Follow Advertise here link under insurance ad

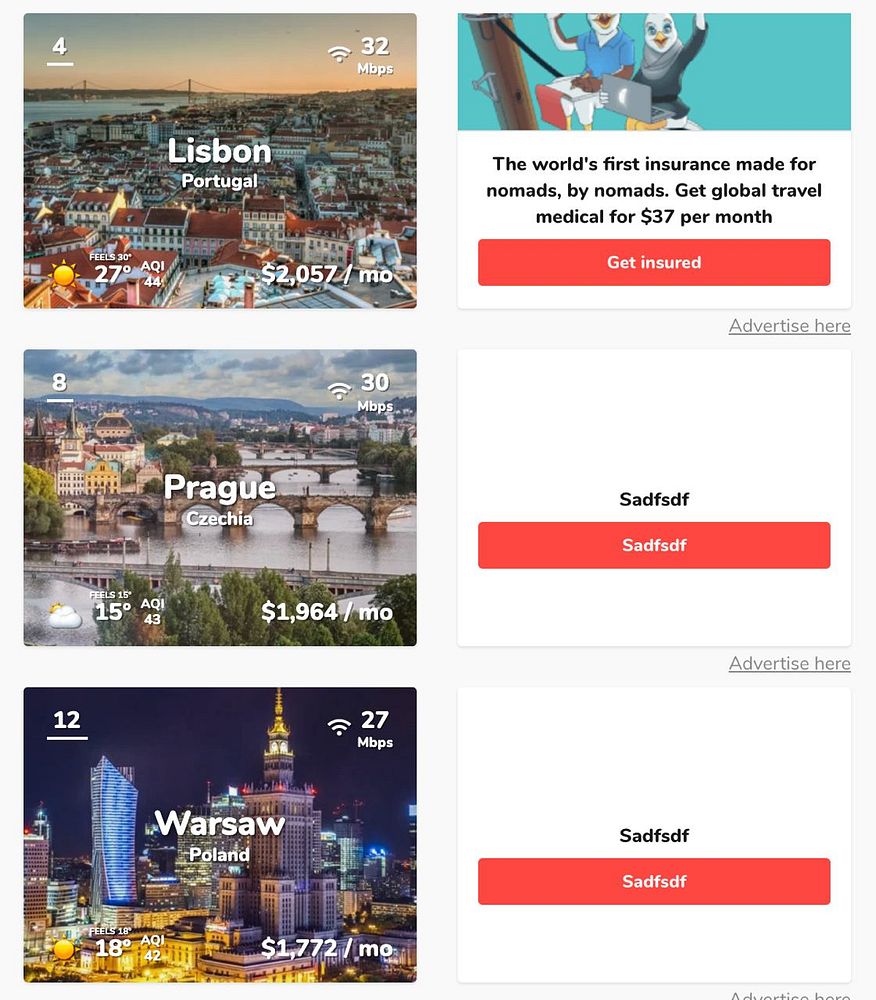pos(789,326)
